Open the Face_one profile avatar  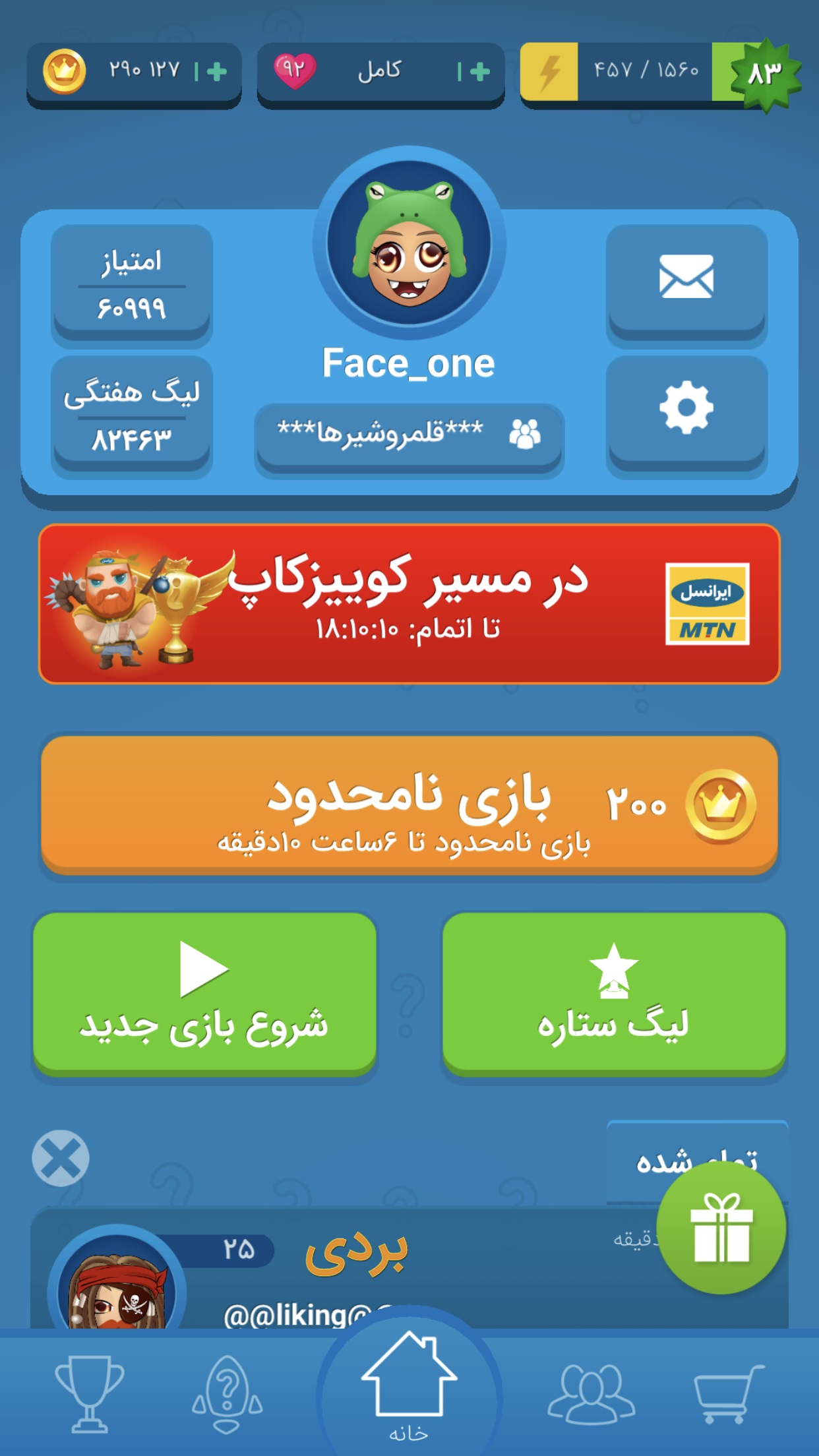pos(409,243)
